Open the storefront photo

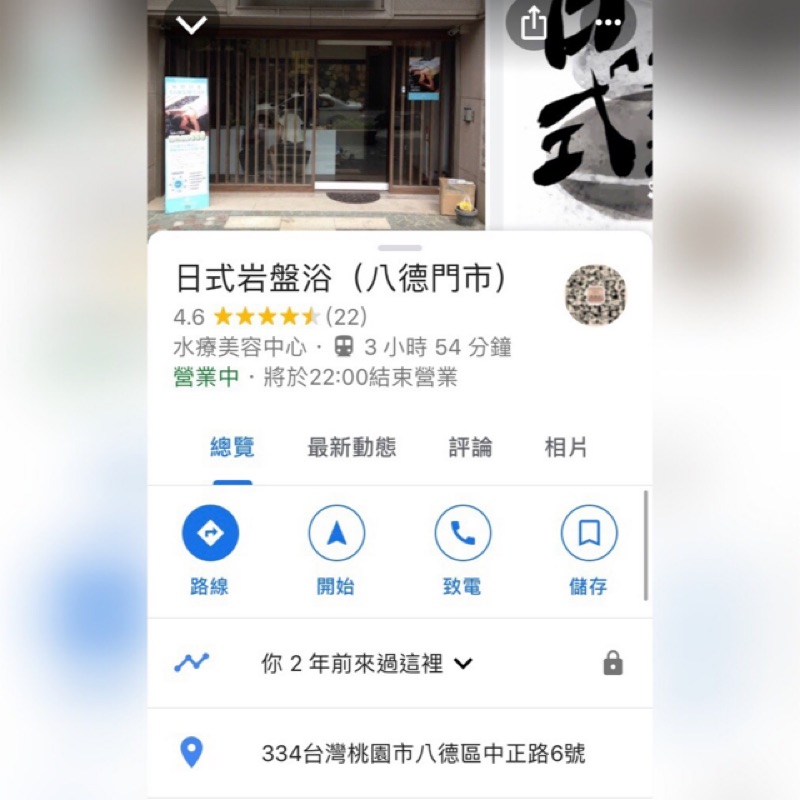(316, 115)
